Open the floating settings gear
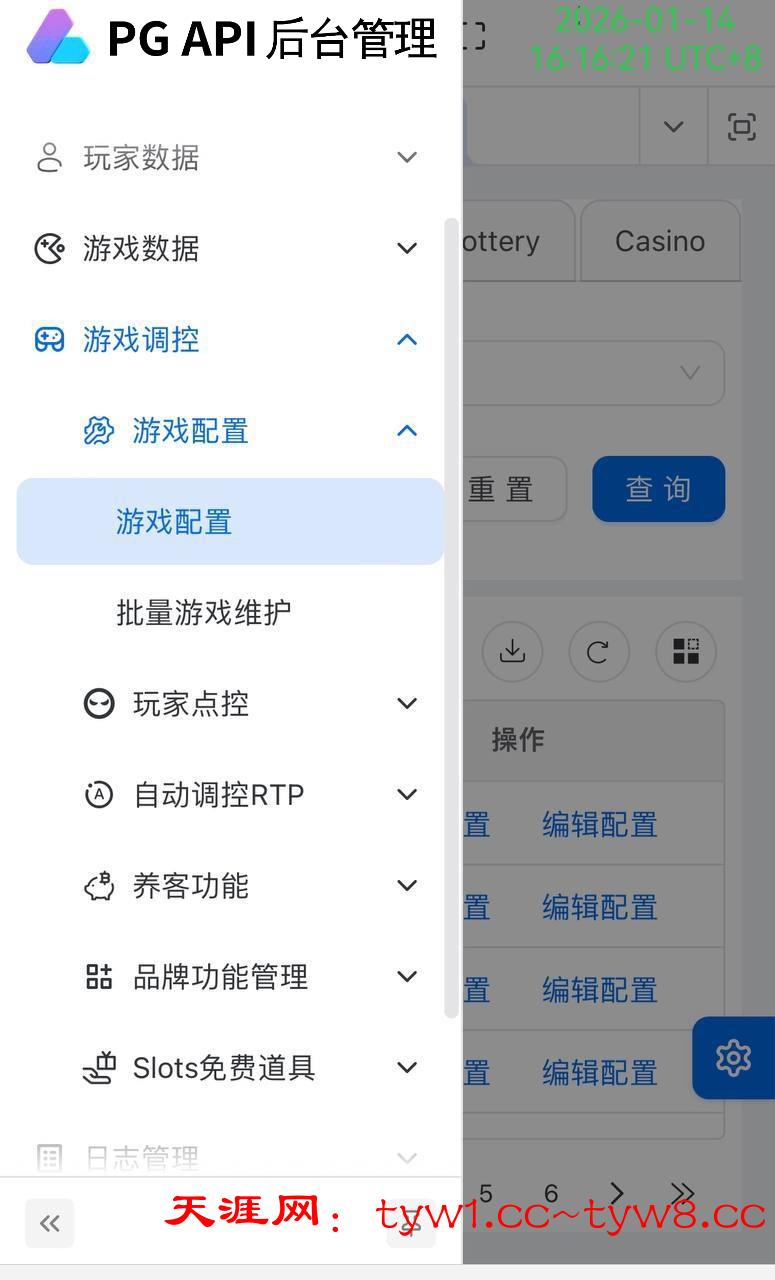Screen dimensions: 775x1280 pos(733,1058)
